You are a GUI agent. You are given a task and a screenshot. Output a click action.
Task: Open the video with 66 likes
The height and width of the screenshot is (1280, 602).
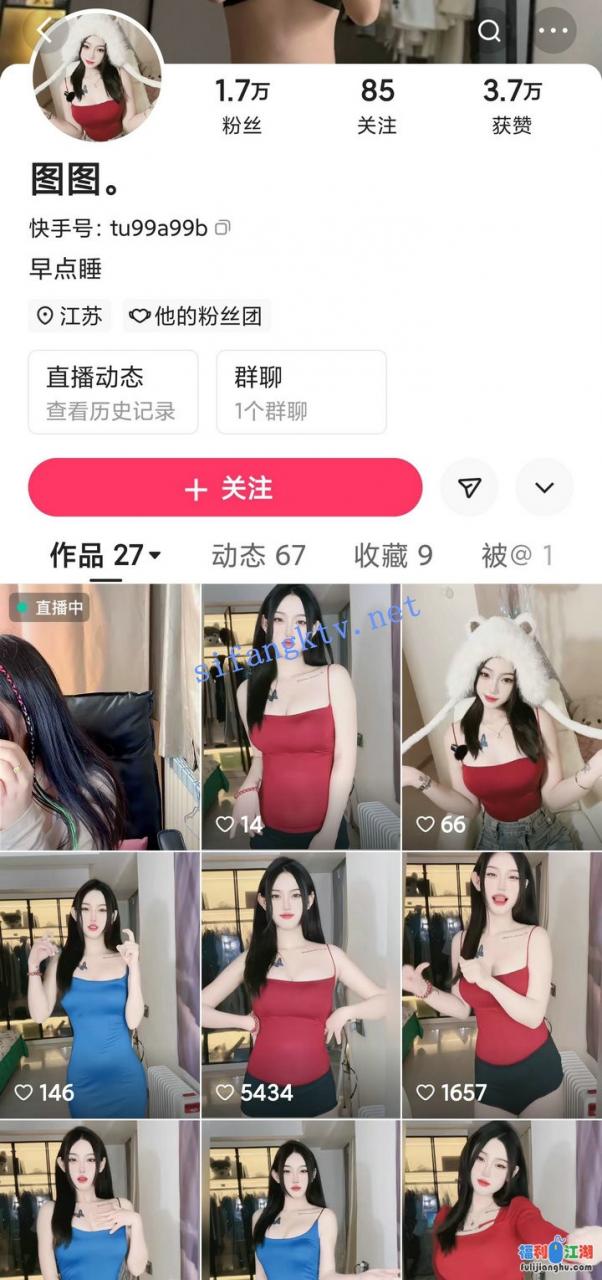(x=501, y=717)
